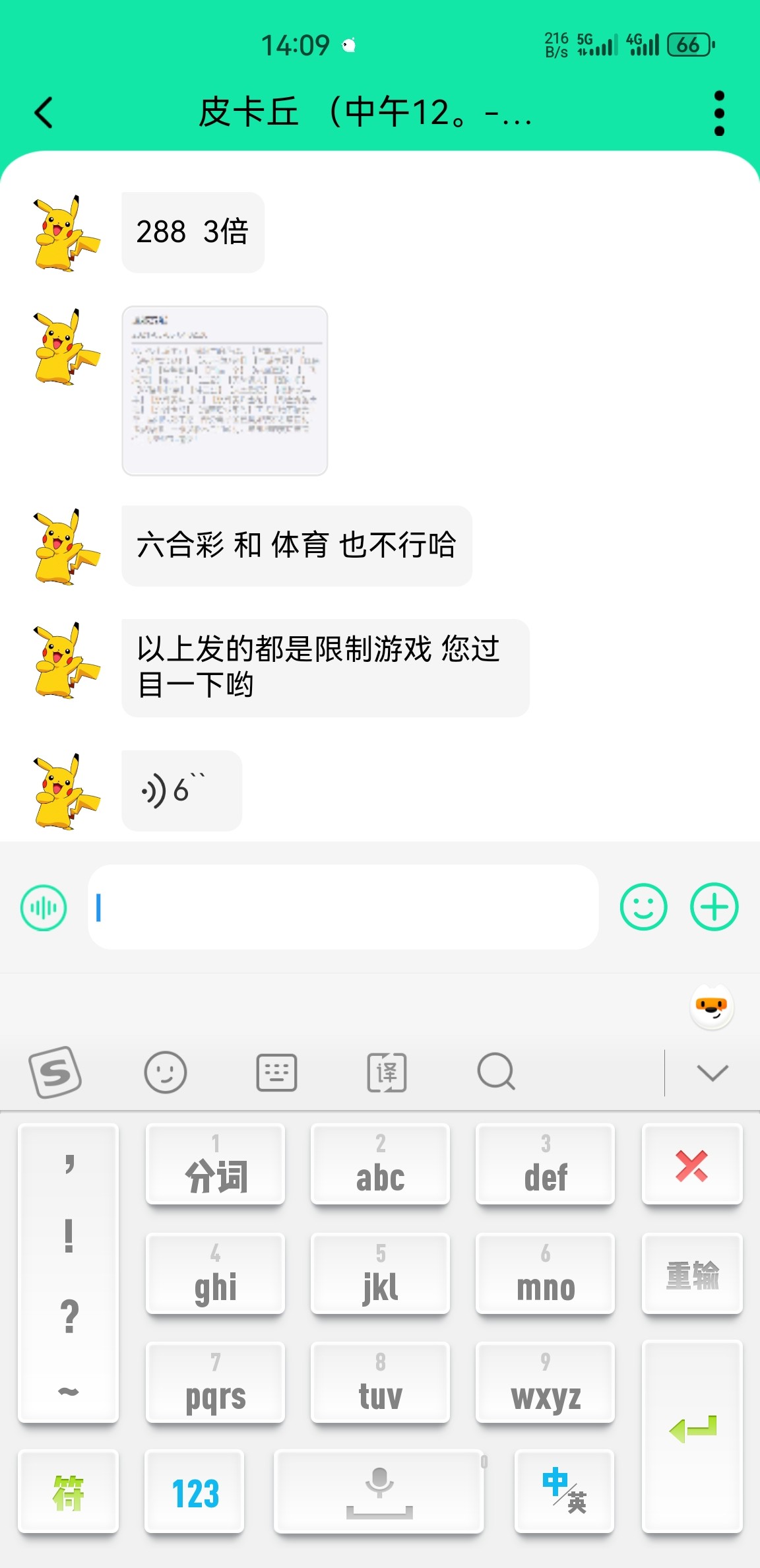
Task: Collapse the keyboard with the down chevron
Action: [712, 1072]
